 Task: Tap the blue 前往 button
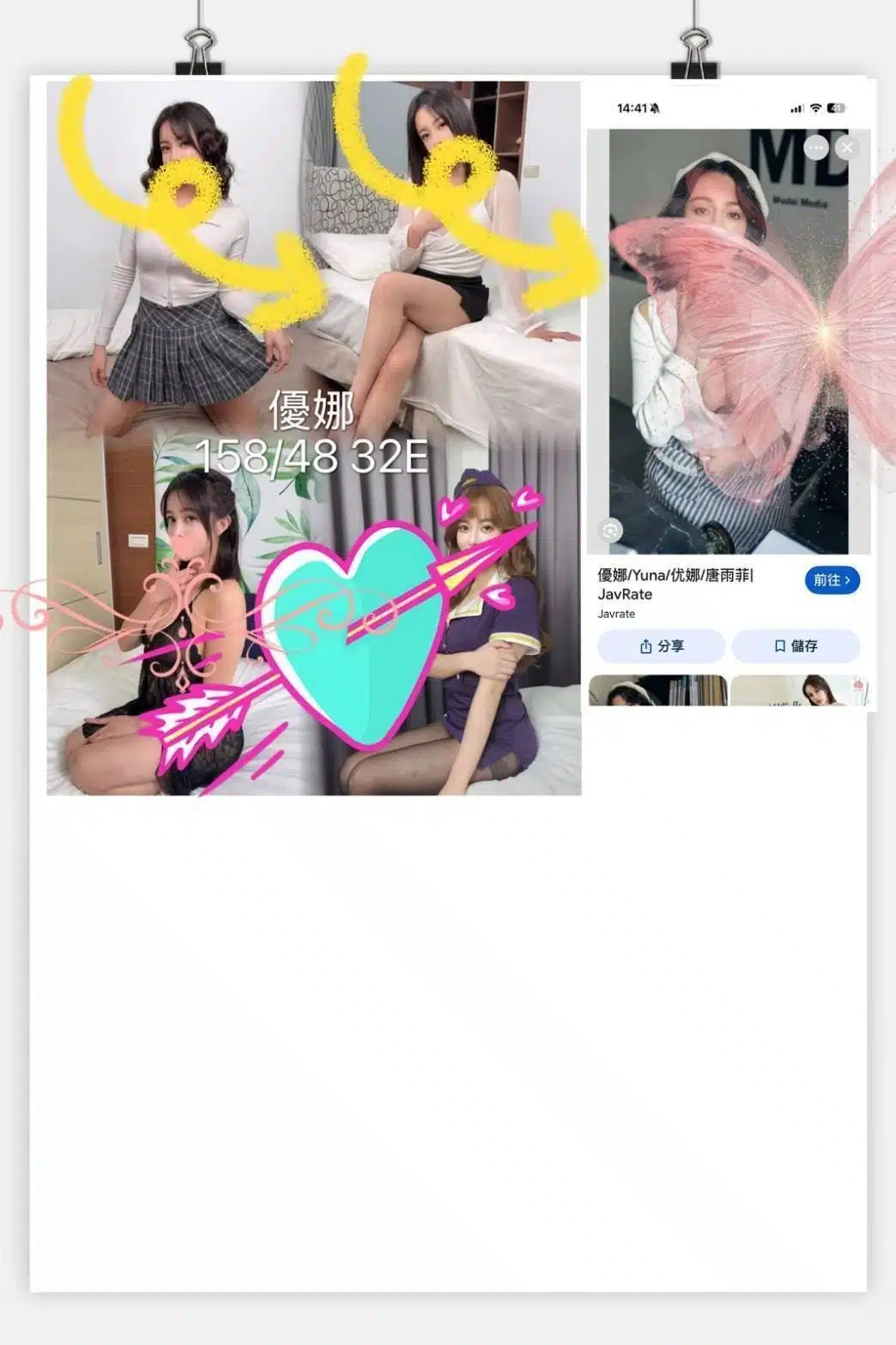point(830,580)
